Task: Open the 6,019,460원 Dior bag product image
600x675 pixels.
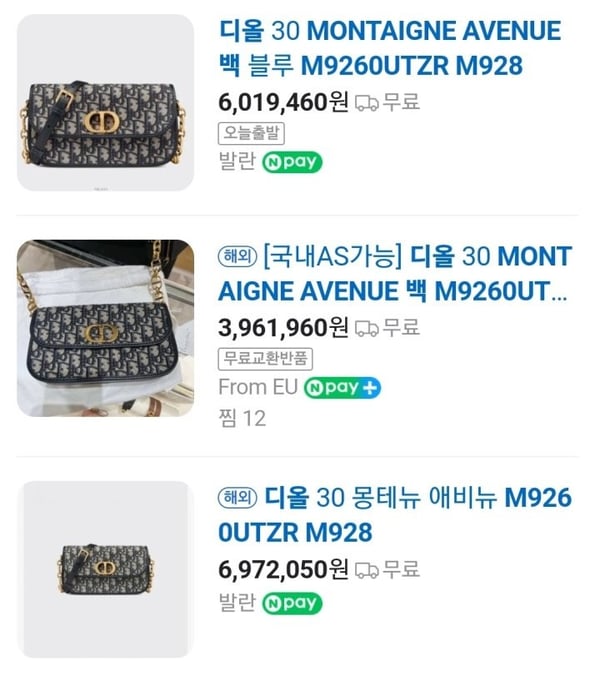Action: [x=105, y=103]
